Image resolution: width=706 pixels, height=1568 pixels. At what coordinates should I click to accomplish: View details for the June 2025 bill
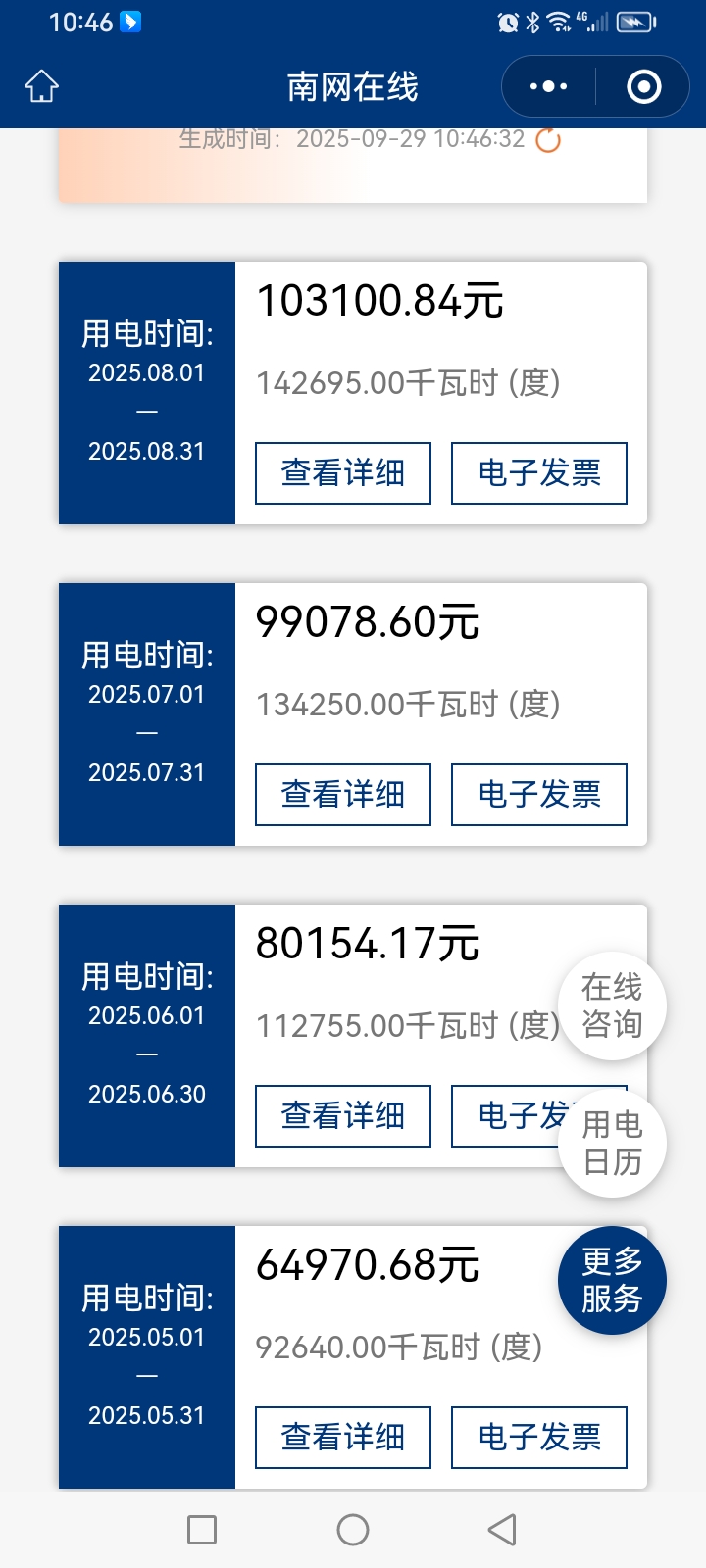pos(342,1116)
